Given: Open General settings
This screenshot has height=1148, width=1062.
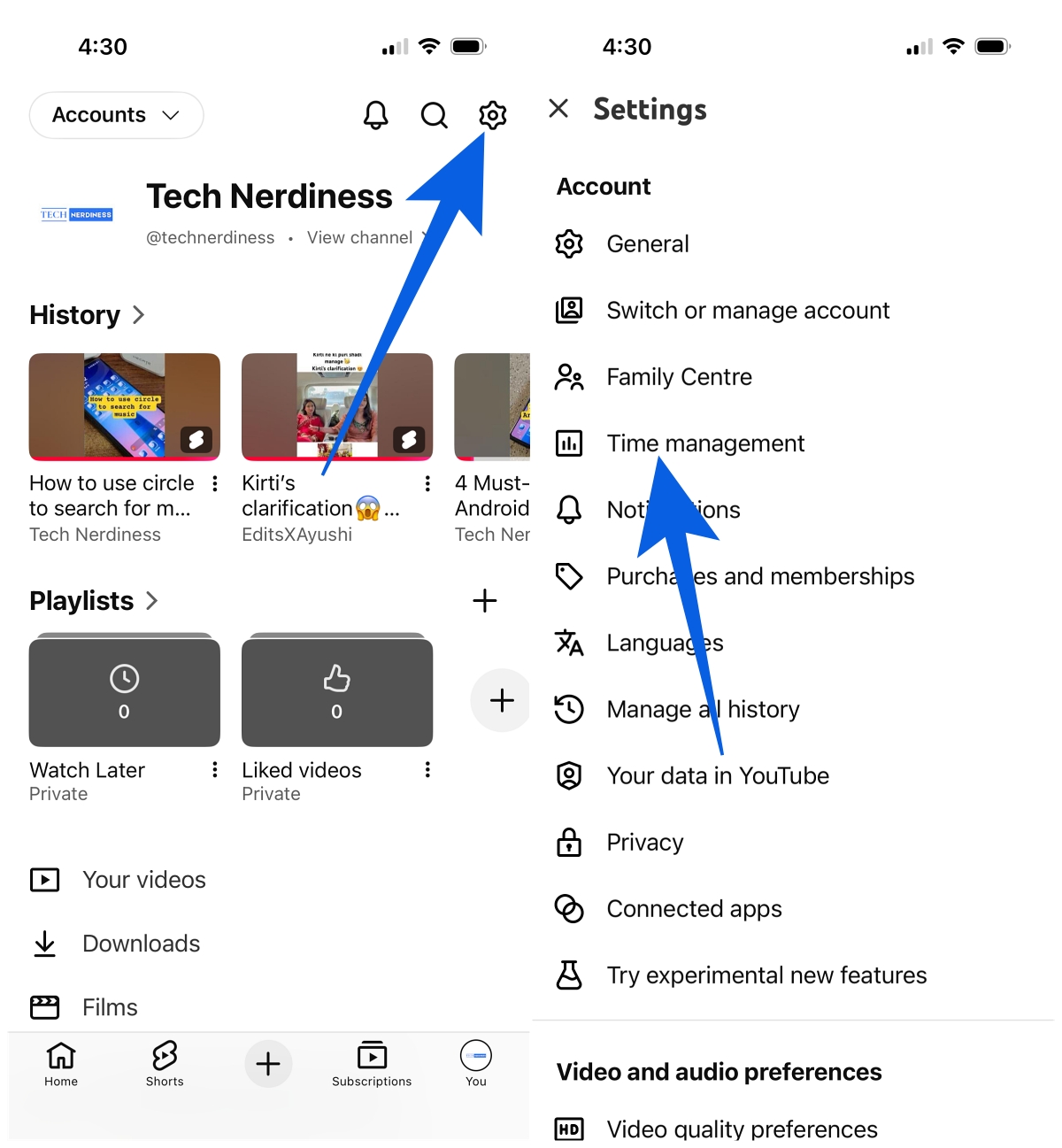Looking at the screenshot, I should click(x=647, y=244).
